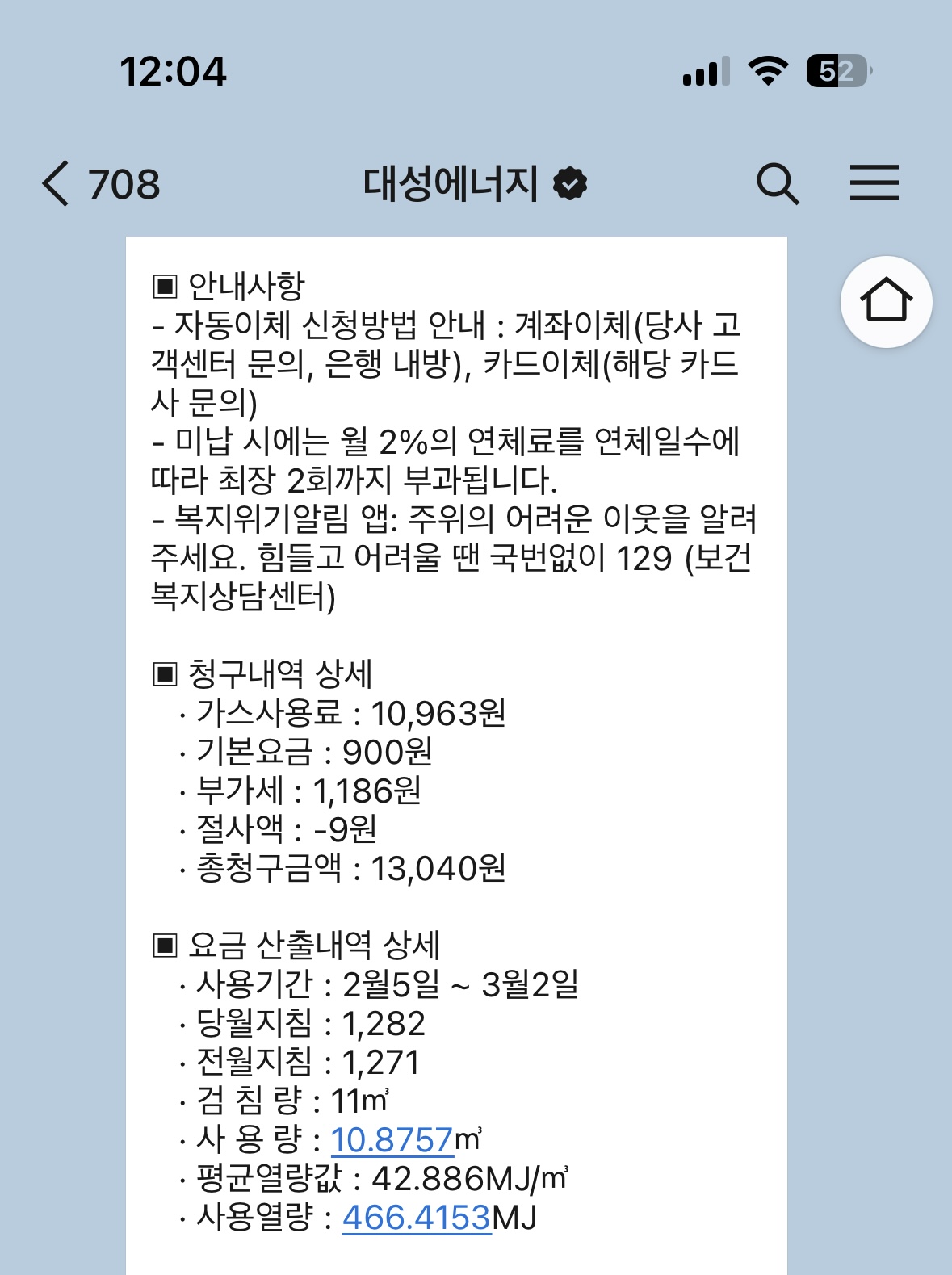The height and width of the screenshot is (1275, 952).
Task: Search within the 대성에너지 chat
Action: 777,183
